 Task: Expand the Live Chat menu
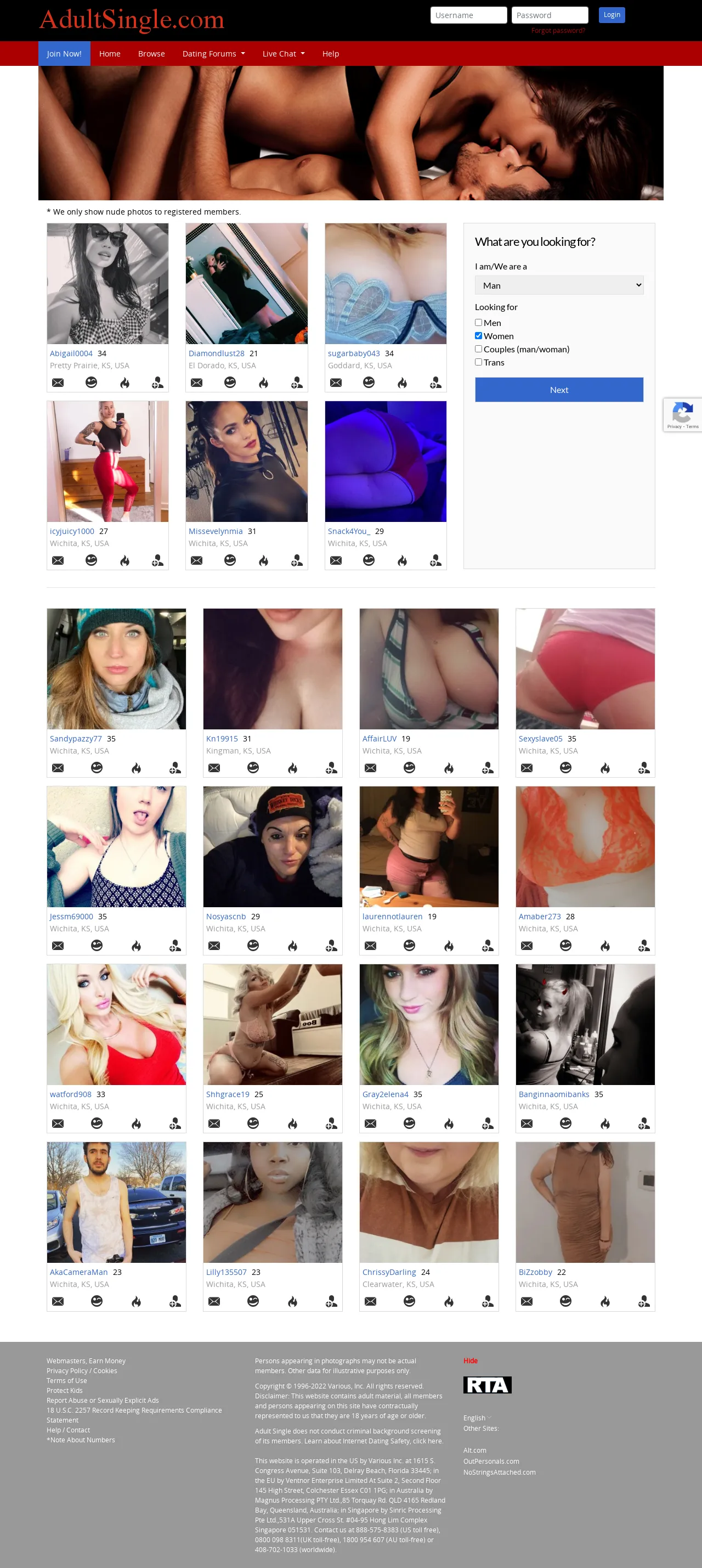point(284,54)
